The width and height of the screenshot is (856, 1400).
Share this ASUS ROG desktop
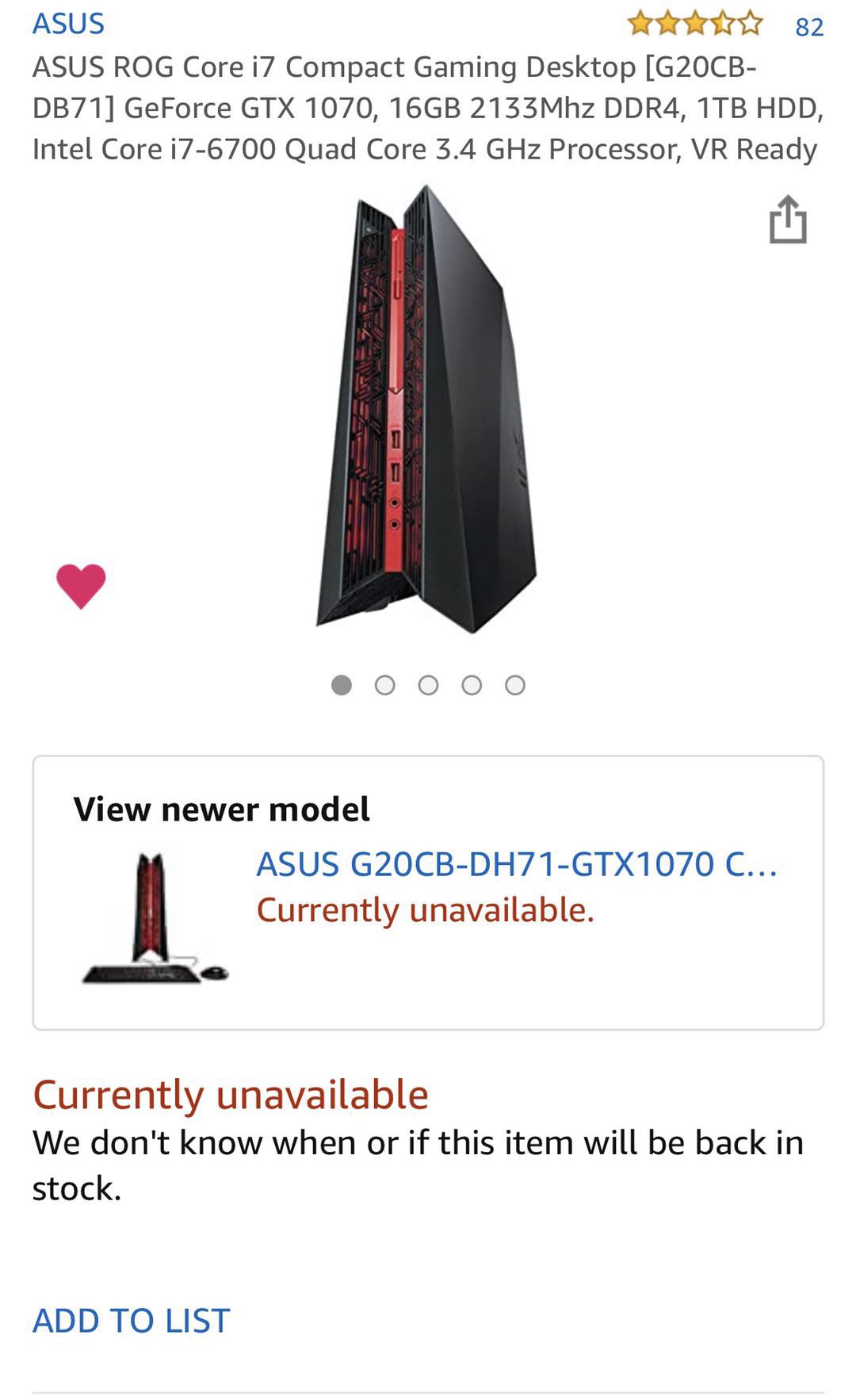pyautogui.click(x=788, y=220)
